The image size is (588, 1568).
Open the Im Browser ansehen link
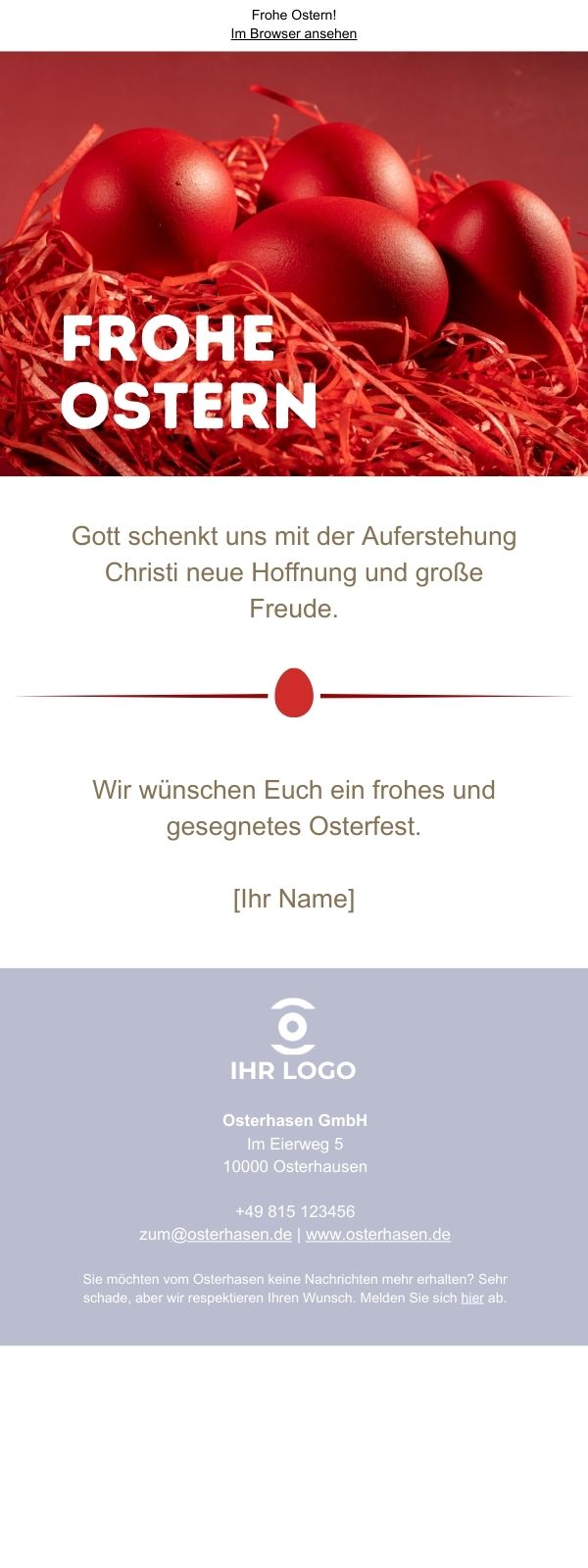[x=293, y=33]
